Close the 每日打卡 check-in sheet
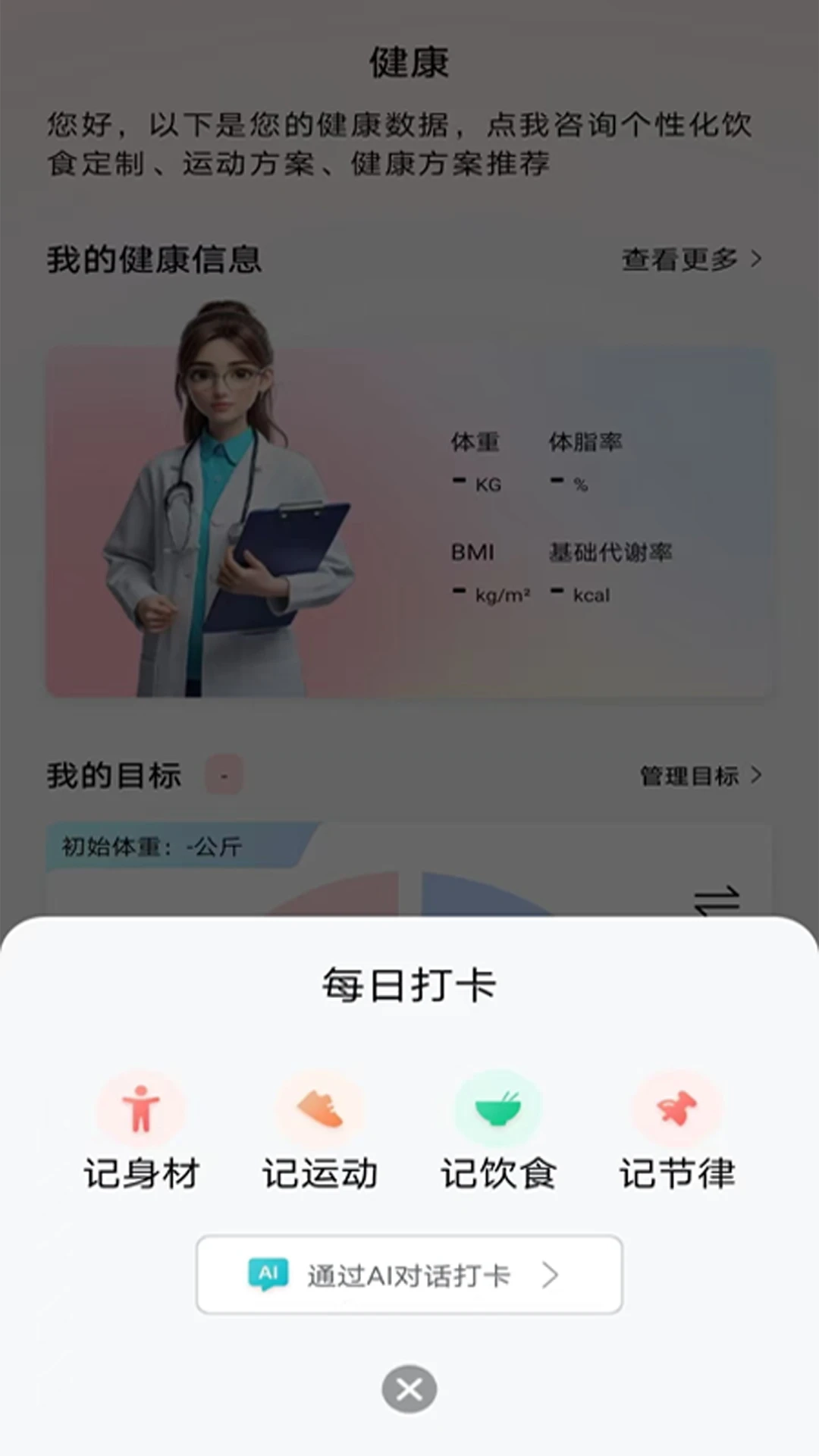 click(409, 1389)
